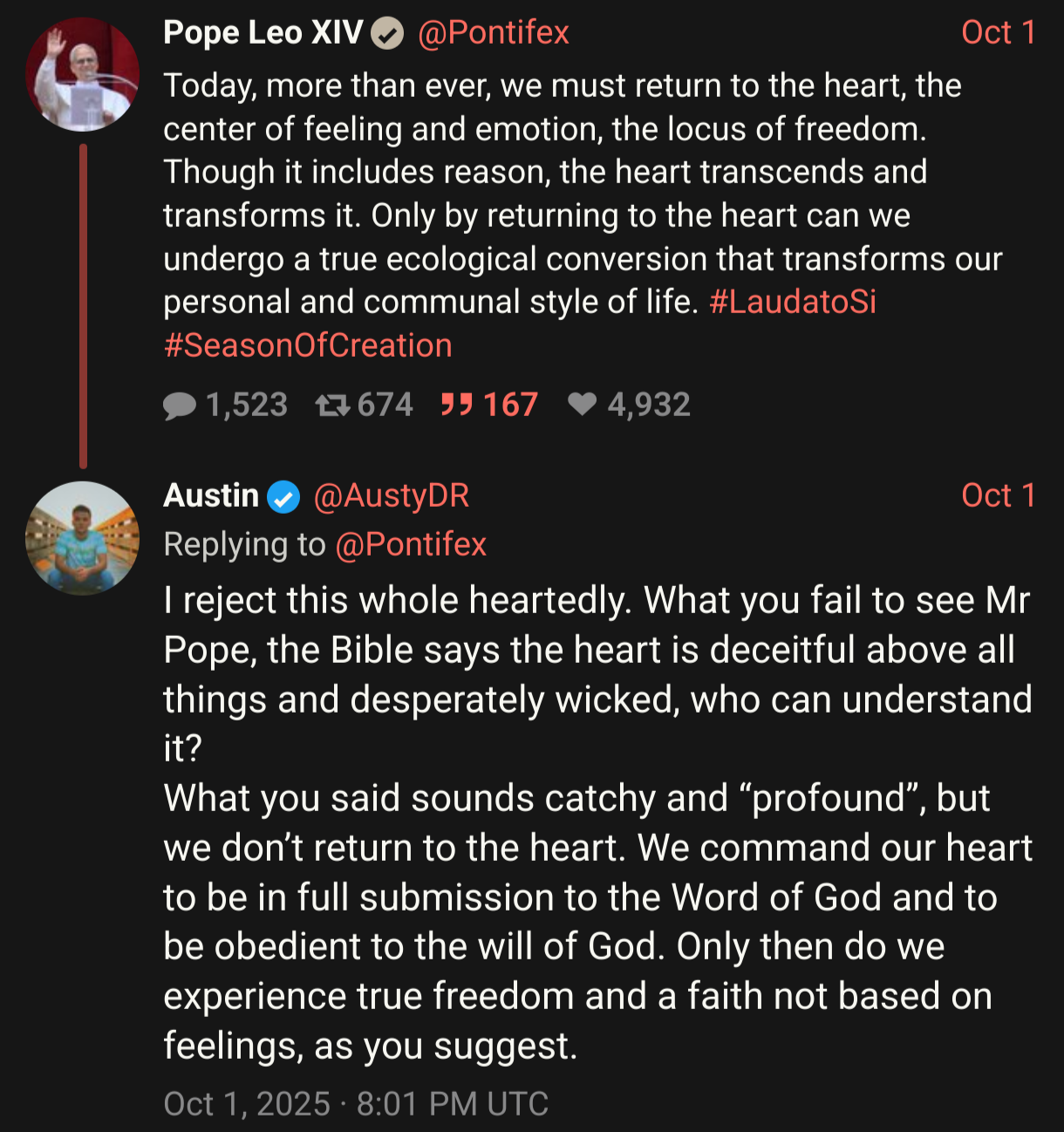This screenshot has height=1132, width=1064.
Task: Open the Oct 1 date link on the Pope's post
Action: (x=998, y=33)
